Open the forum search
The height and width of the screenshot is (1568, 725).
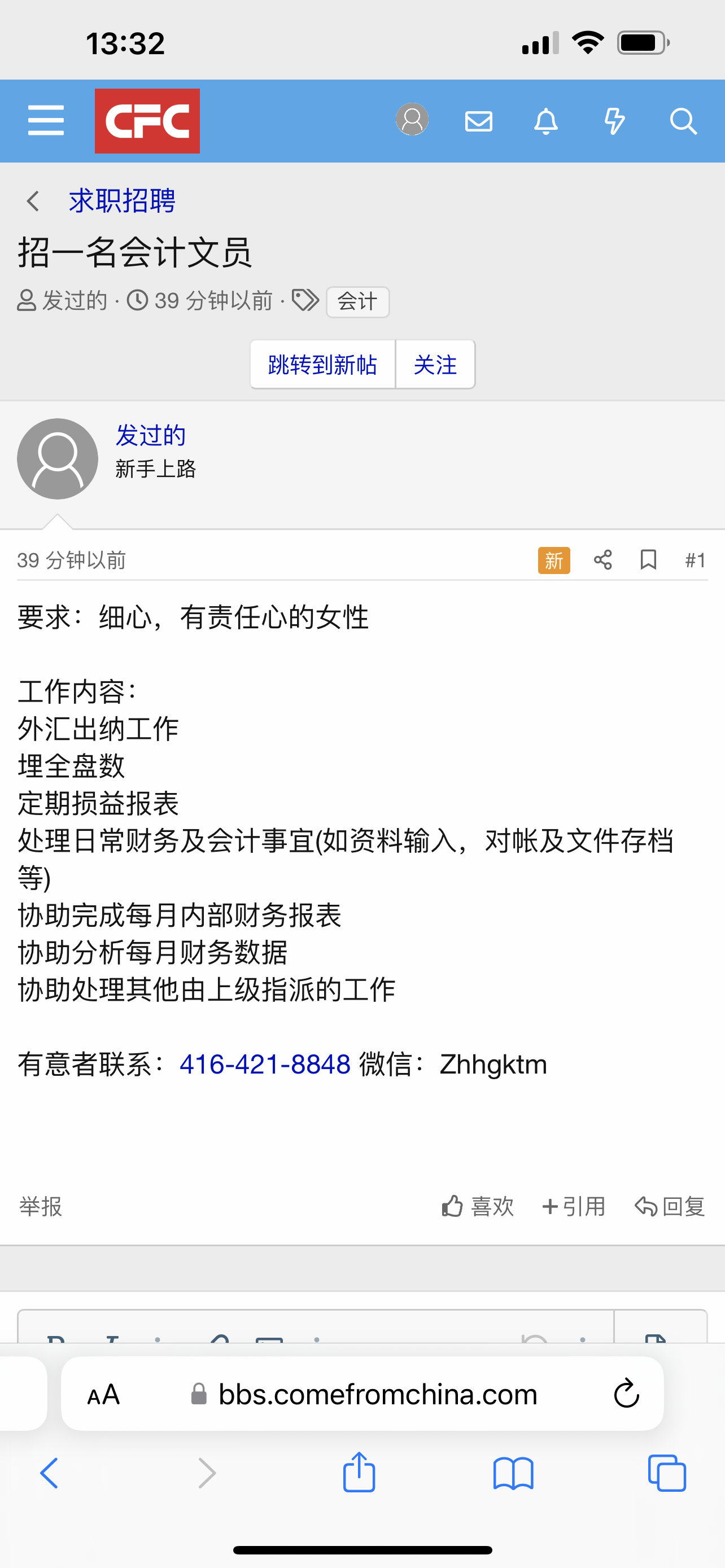coord(683,121)
